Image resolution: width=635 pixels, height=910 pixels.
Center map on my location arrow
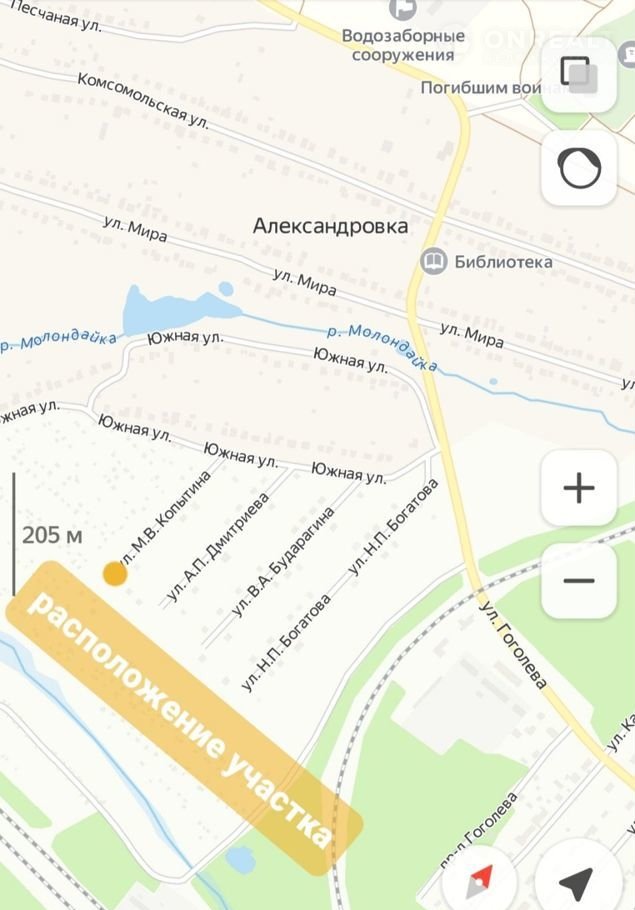576,882
